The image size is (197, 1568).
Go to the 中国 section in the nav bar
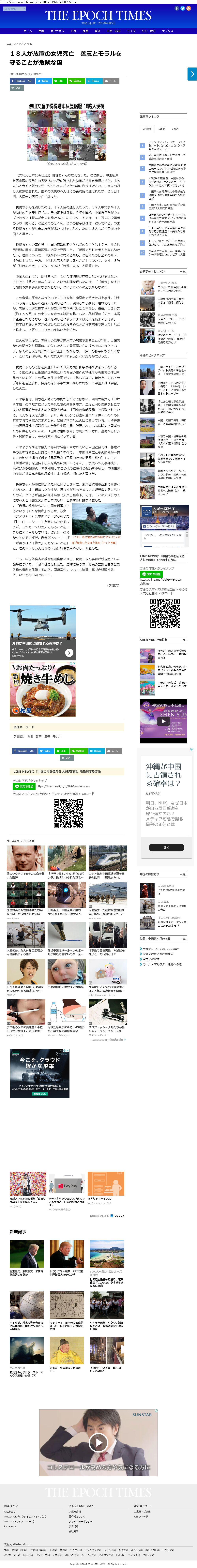tap(41, 31)
